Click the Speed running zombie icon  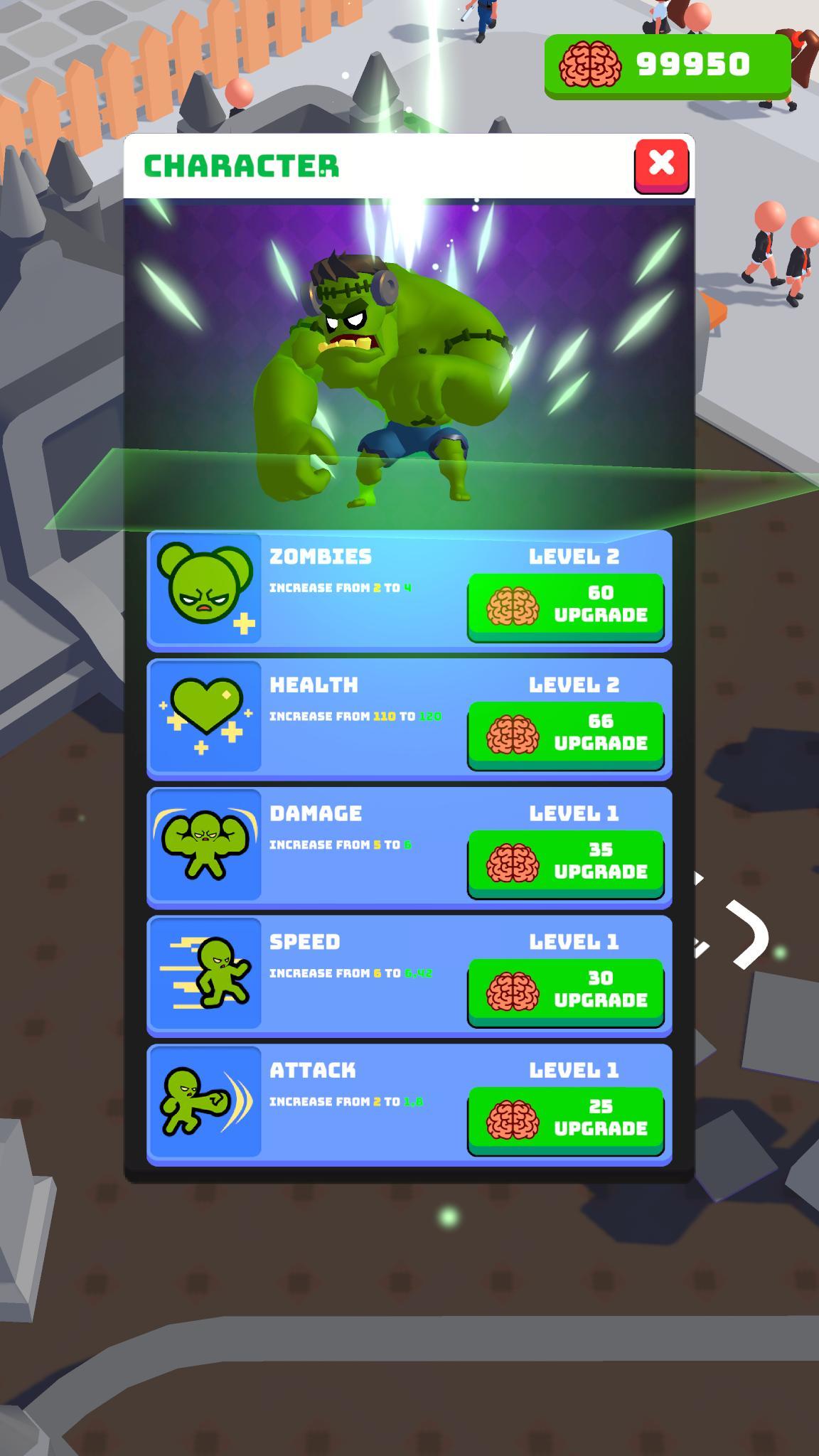(x=205, y=975)
